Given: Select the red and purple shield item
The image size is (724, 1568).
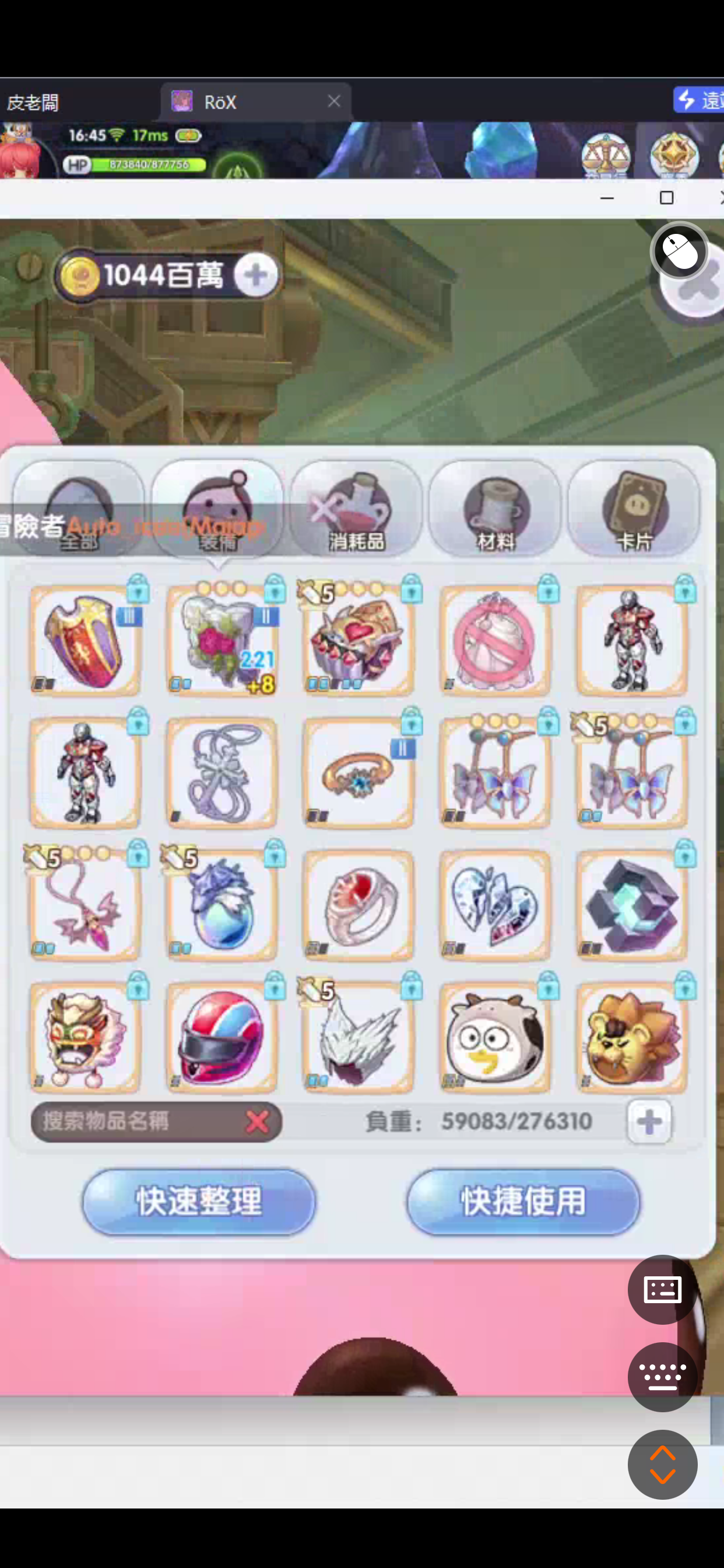Looking at the screenshot, I should tap(85, 641).
